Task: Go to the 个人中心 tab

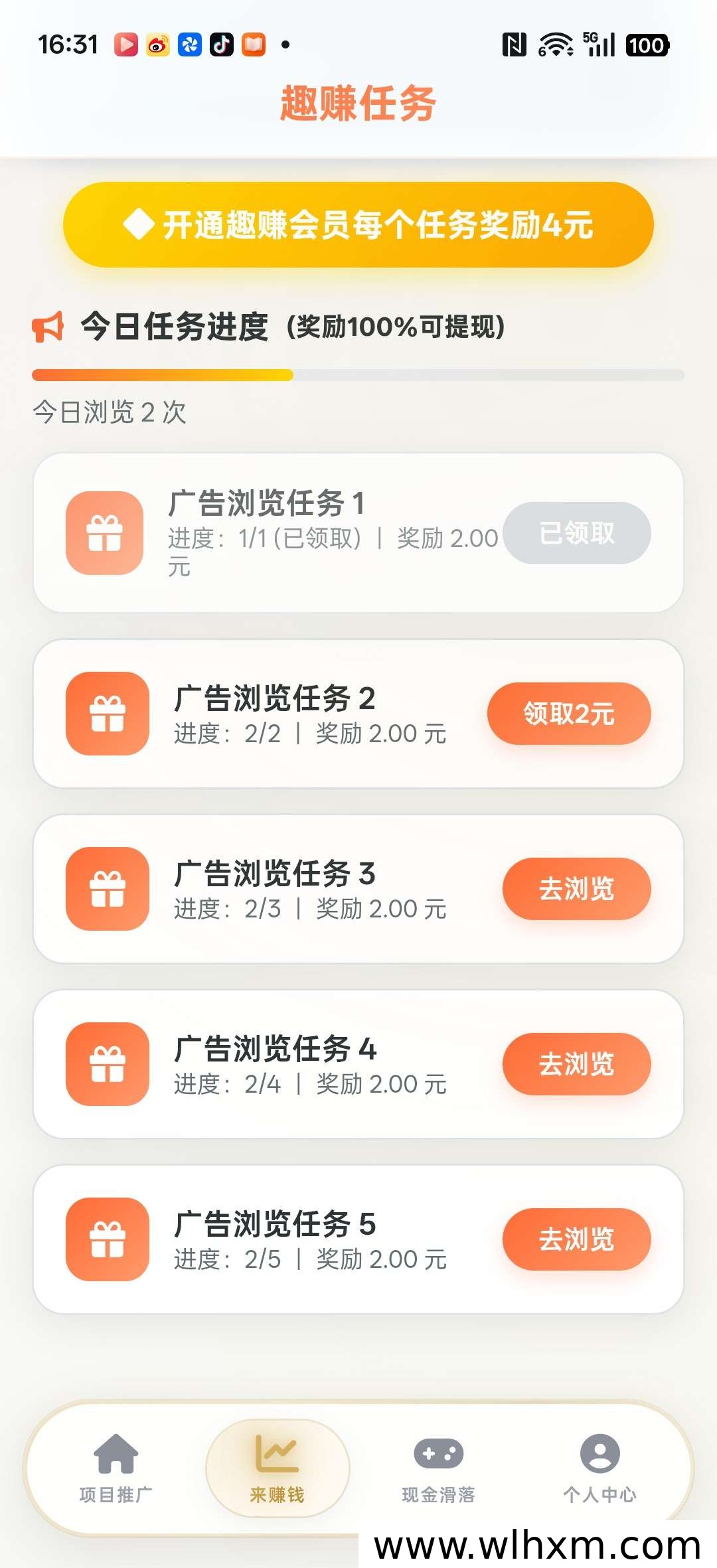Action: pos(600,1468)
